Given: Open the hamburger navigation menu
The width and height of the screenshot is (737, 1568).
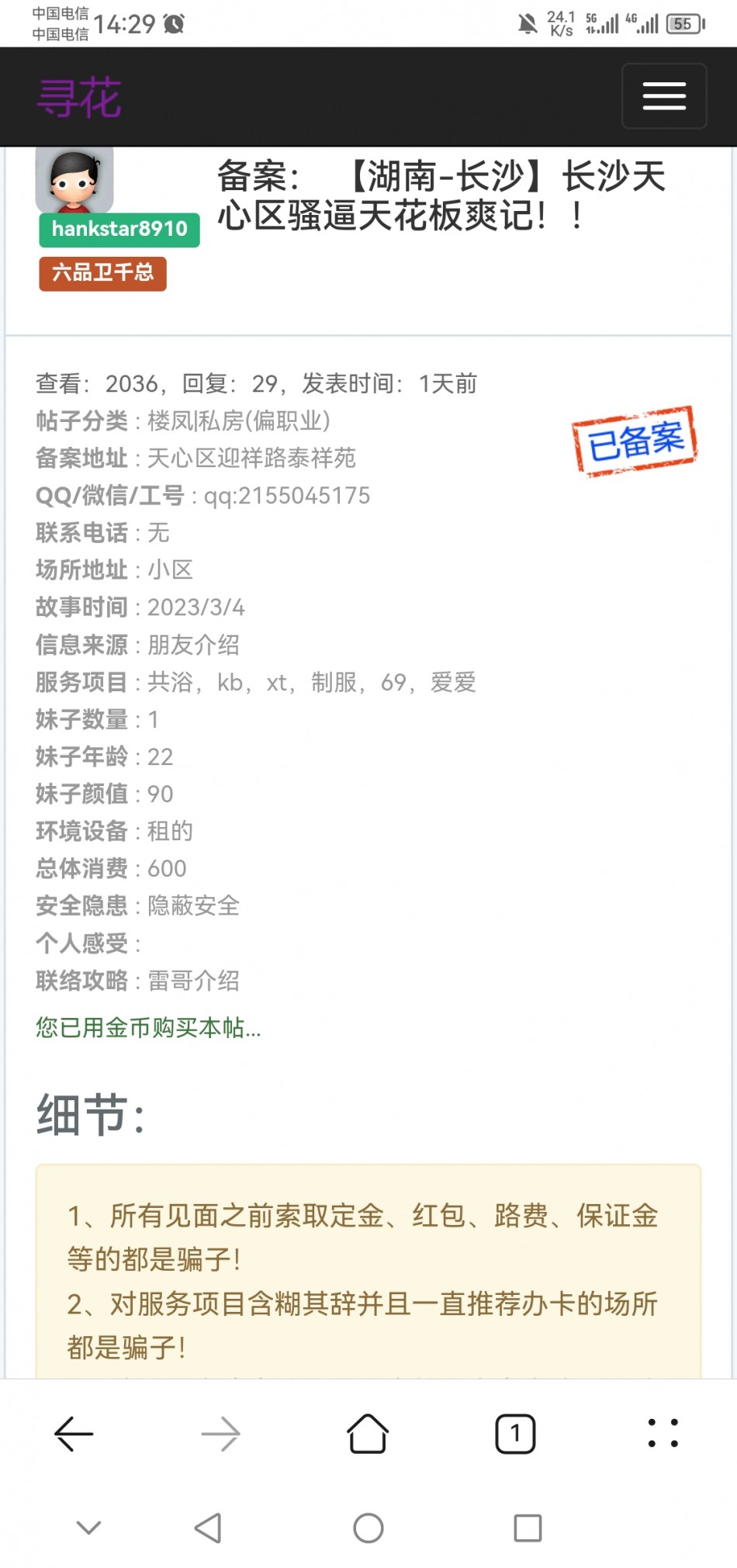Looking at the screenshot, I should pos(663,96).
